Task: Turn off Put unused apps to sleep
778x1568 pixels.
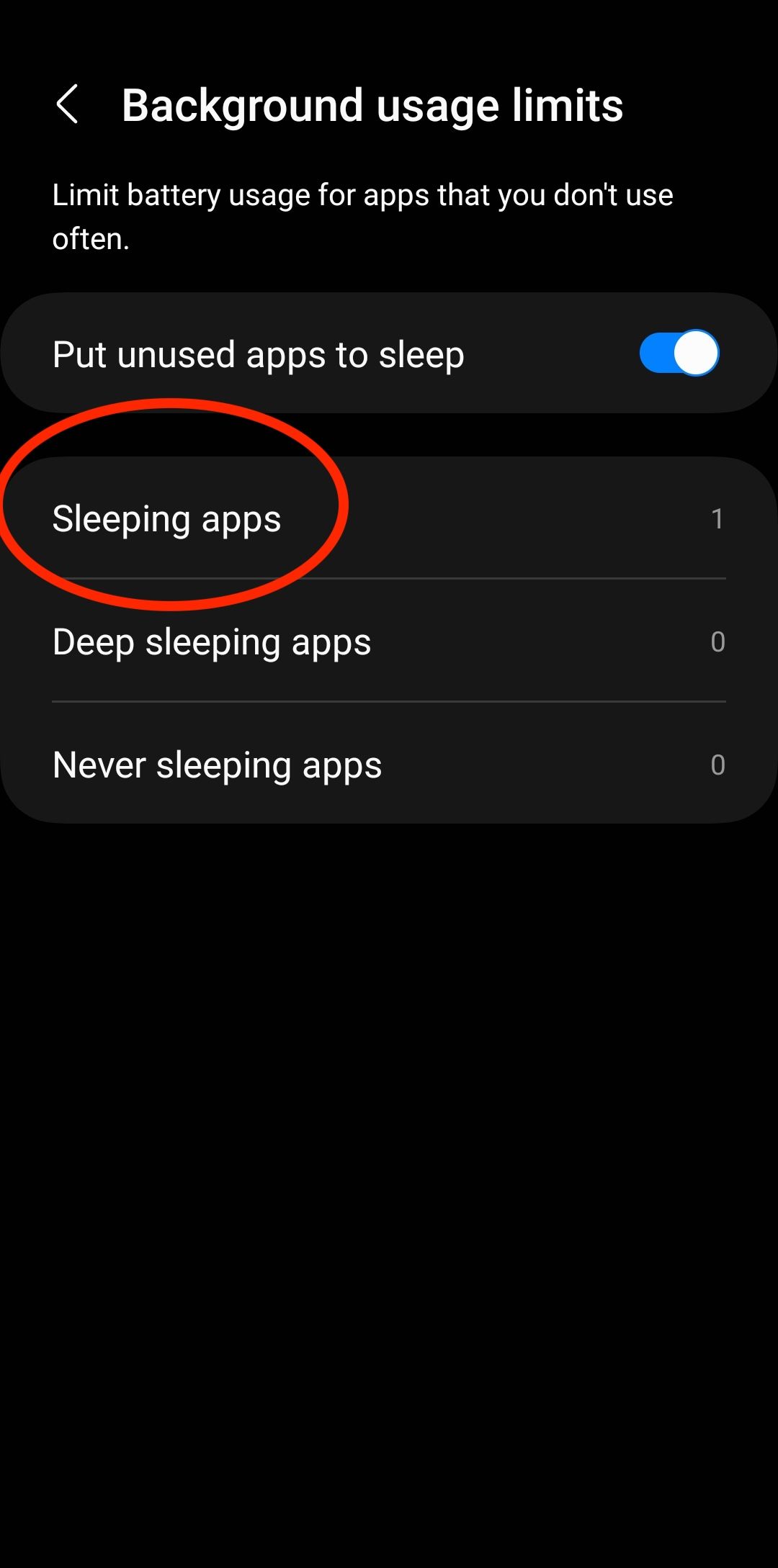Action: tap(678, 353)
